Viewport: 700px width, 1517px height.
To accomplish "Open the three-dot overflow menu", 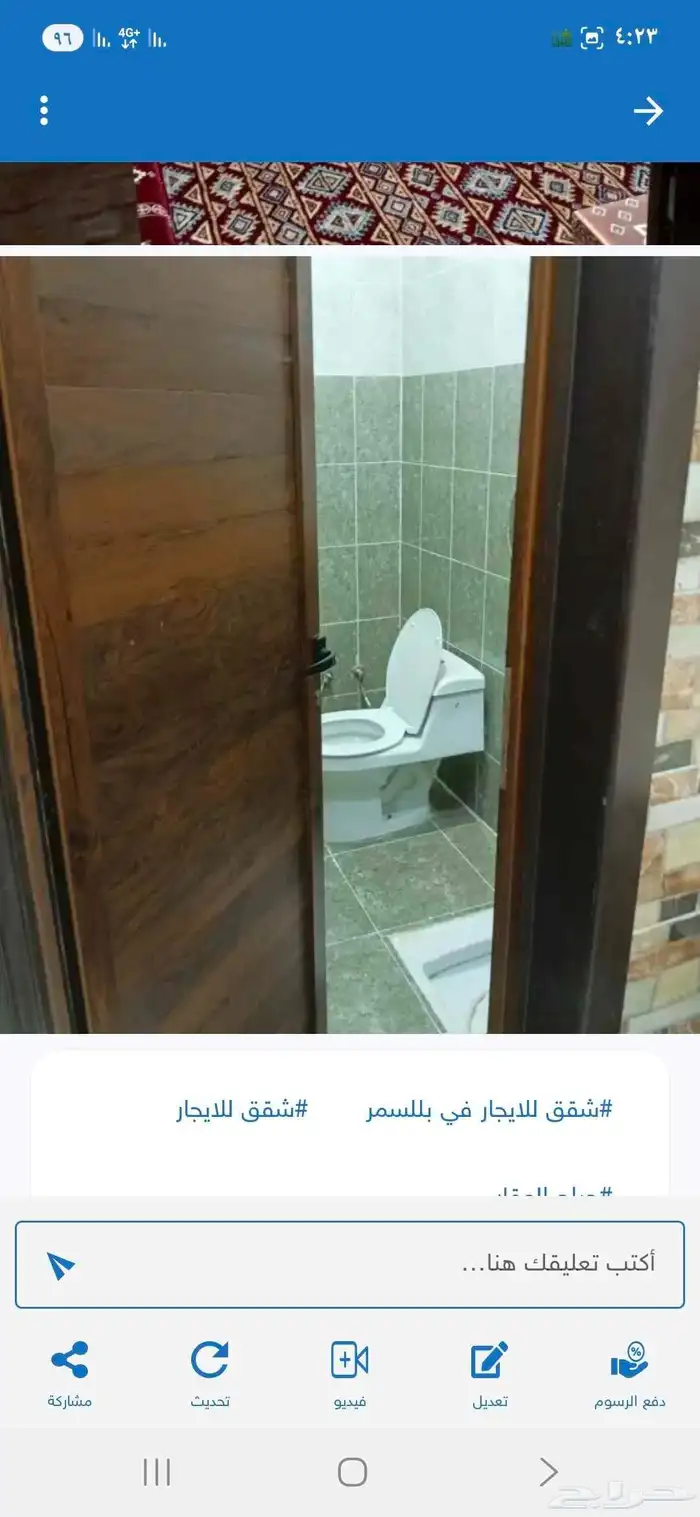I will (44, 111).
